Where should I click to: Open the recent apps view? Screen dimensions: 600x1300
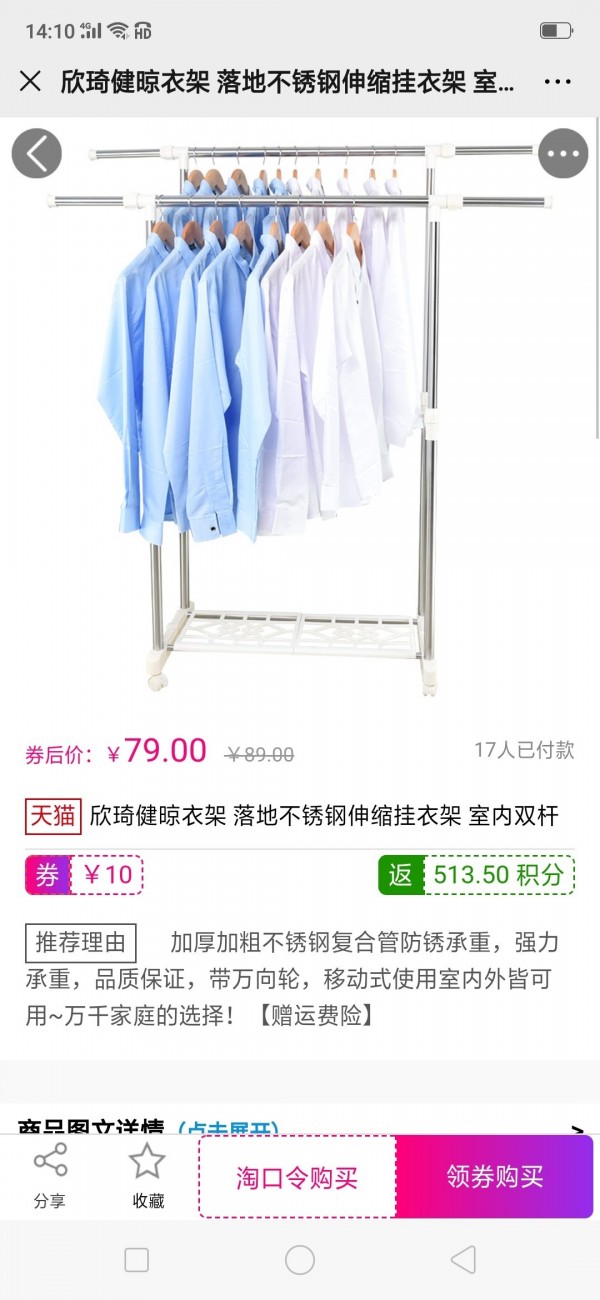(x=137, y=1260)
